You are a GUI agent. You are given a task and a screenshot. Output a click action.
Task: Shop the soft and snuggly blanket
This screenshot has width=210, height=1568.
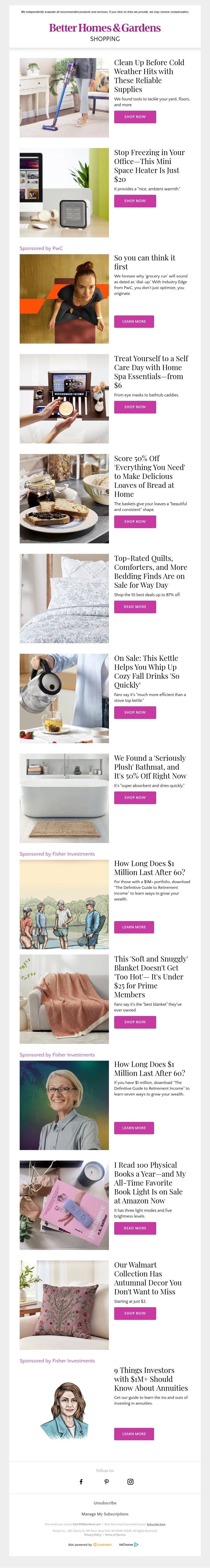134,1022
